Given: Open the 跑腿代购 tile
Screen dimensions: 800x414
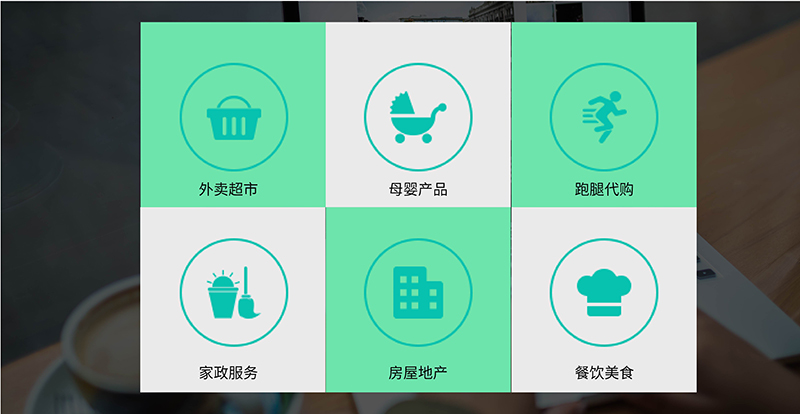Looking at the screenshot, I should [604, 116].
